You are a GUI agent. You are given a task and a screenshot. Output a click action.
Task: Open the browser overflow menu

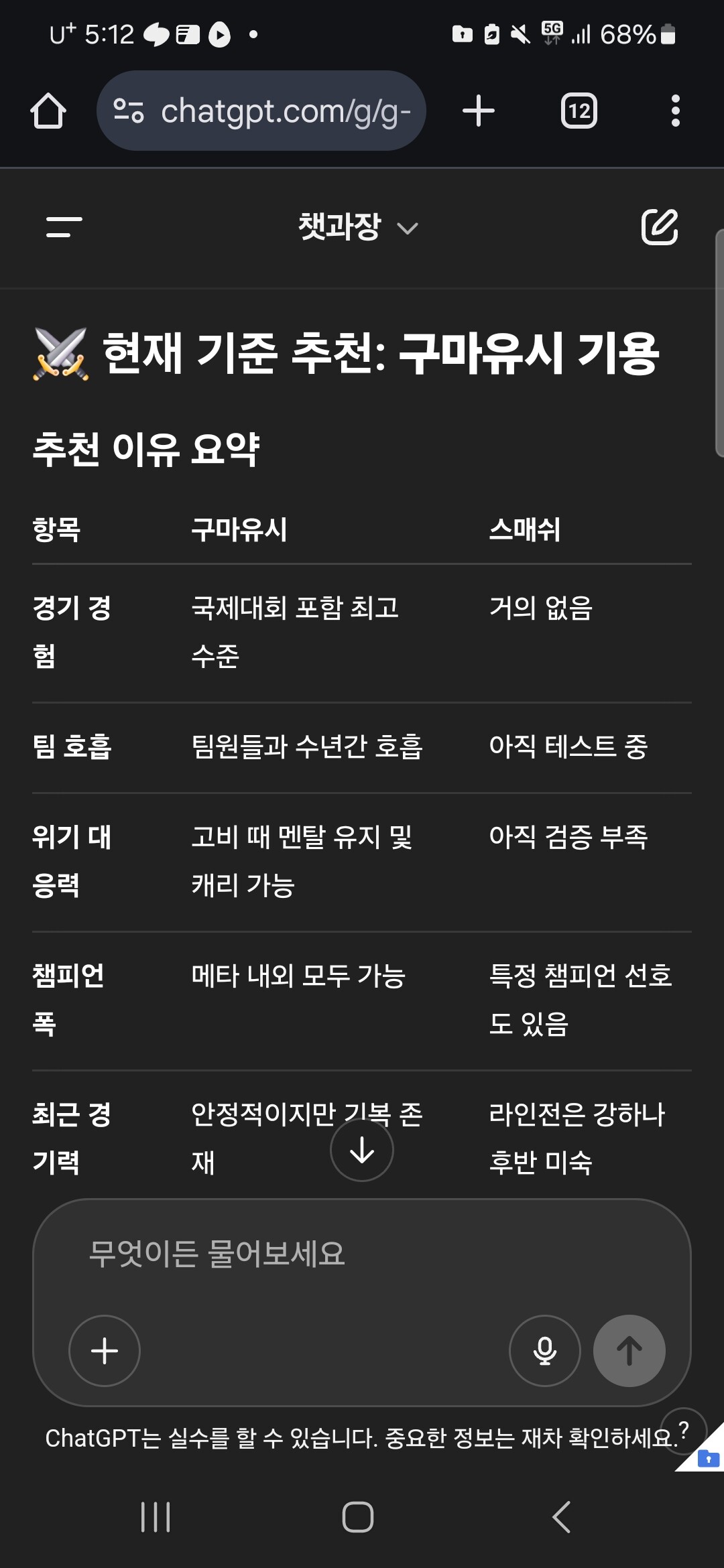(x=675, y=111)
